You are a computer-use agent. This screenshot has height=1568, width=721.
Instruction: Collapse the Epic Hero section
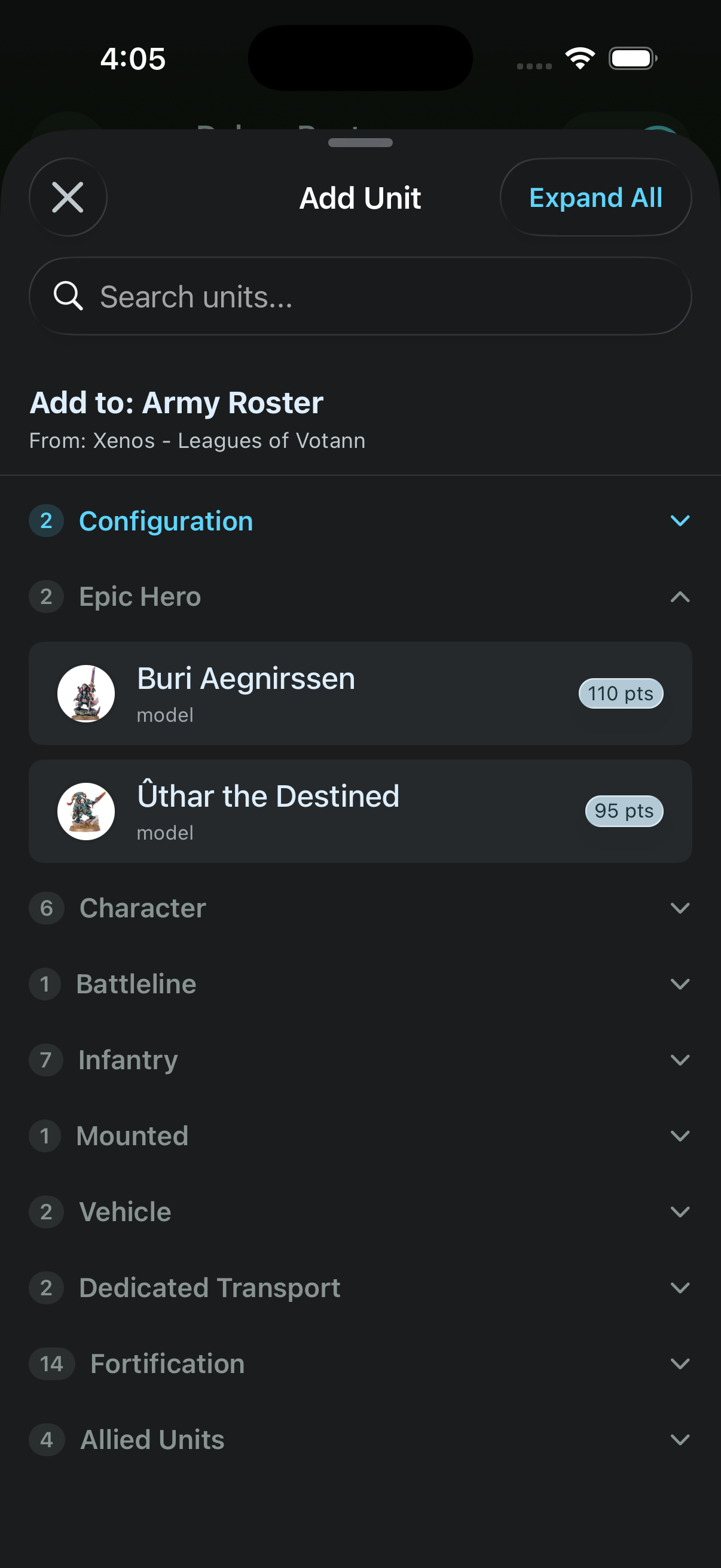click(360, 597)
